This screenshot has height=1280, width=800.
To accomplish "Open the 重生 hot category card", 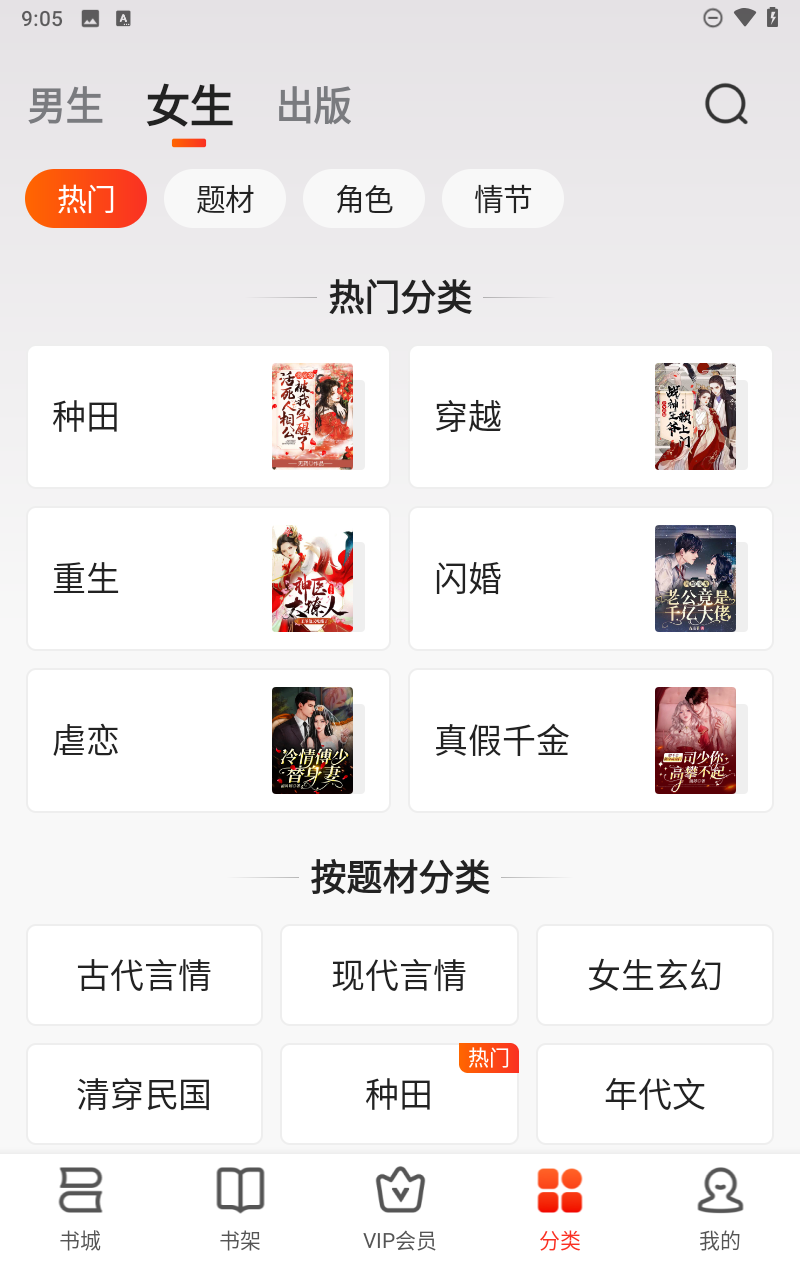I will 208,579.
